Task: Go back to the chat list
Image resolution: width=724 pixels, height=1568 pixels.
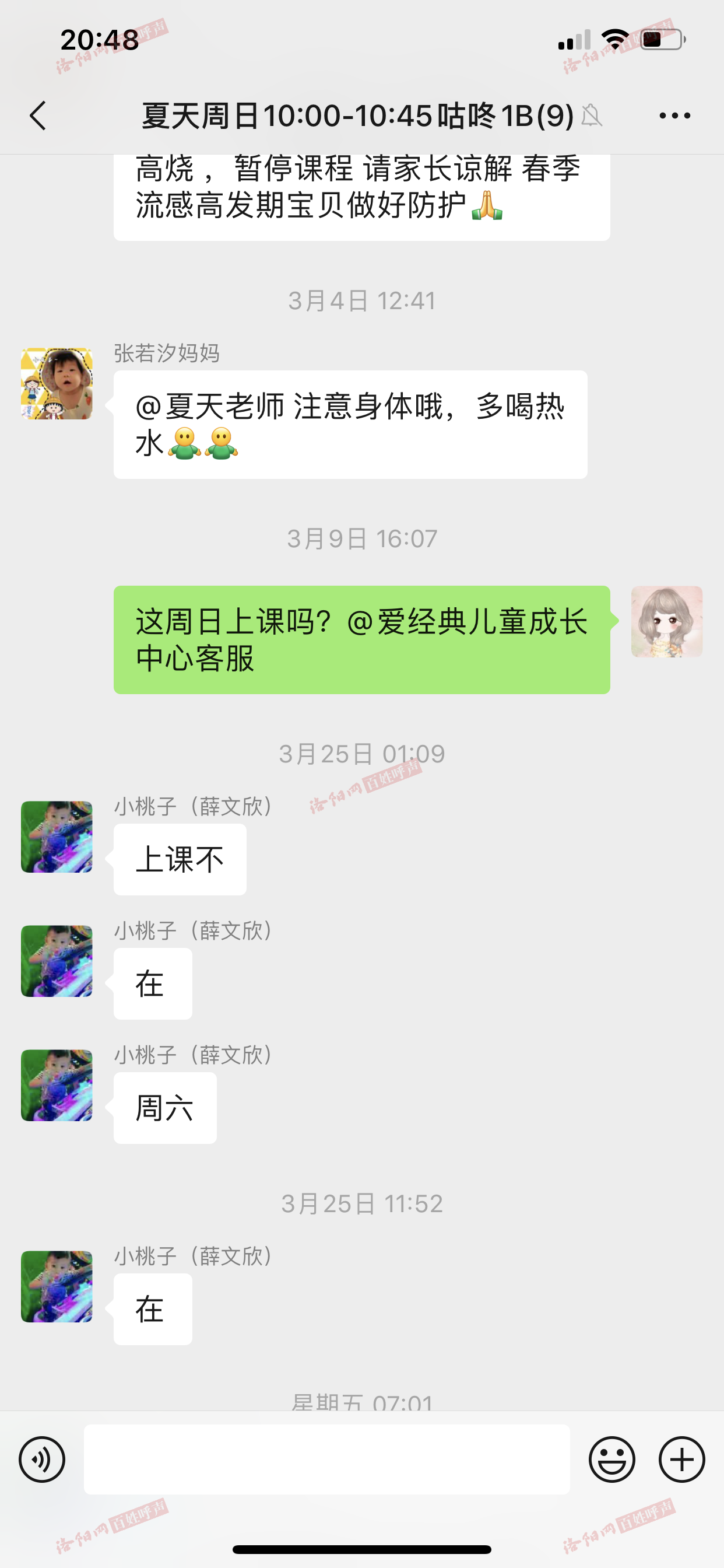Action: (38, 116)
